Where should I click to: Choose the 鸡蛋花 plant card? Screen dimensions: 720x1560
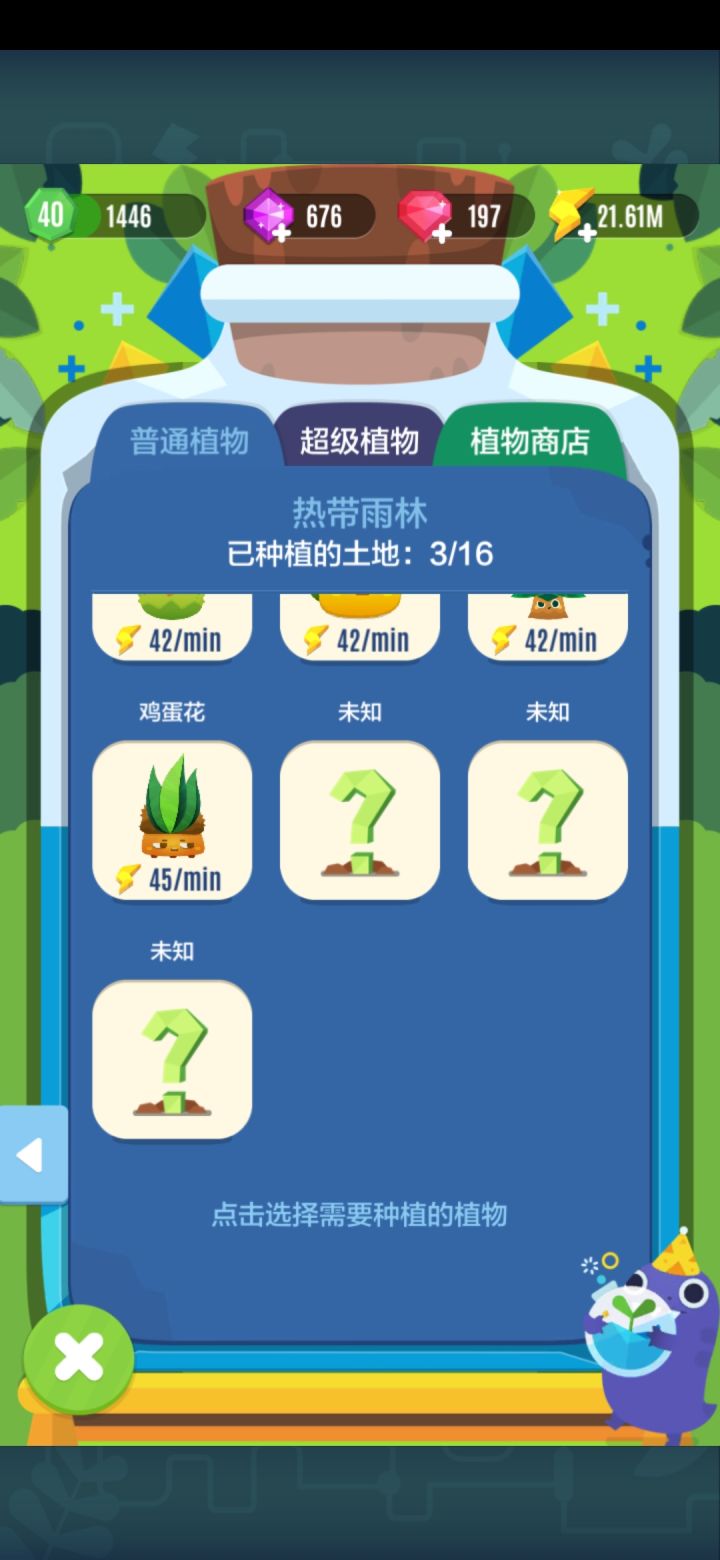click(x=172, y=820)
